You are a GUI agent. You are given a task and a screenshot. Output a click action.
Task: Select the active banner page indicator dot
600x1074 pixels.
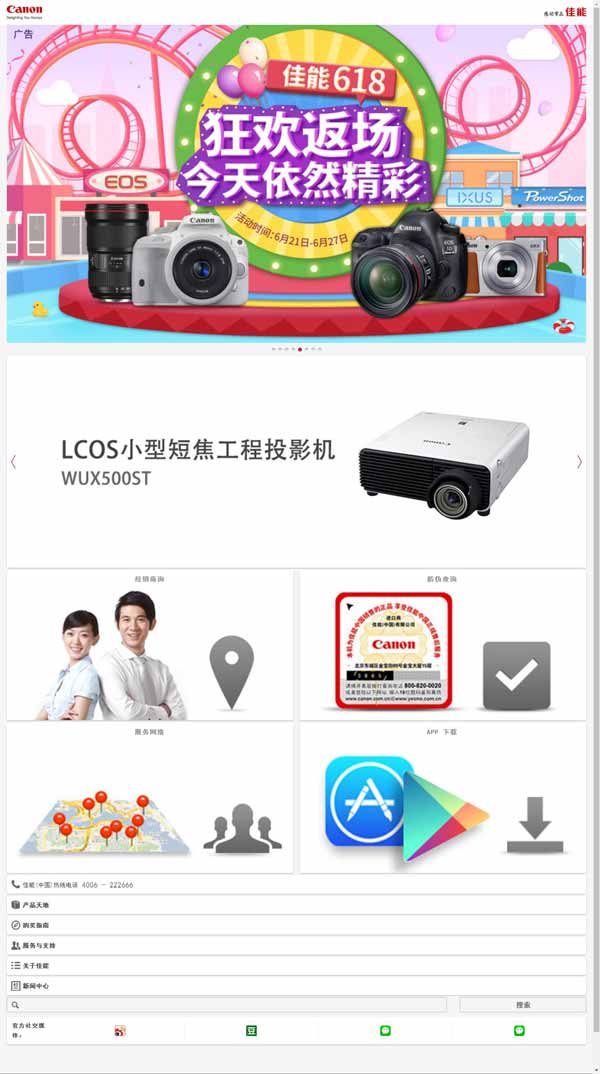point(300,349)
